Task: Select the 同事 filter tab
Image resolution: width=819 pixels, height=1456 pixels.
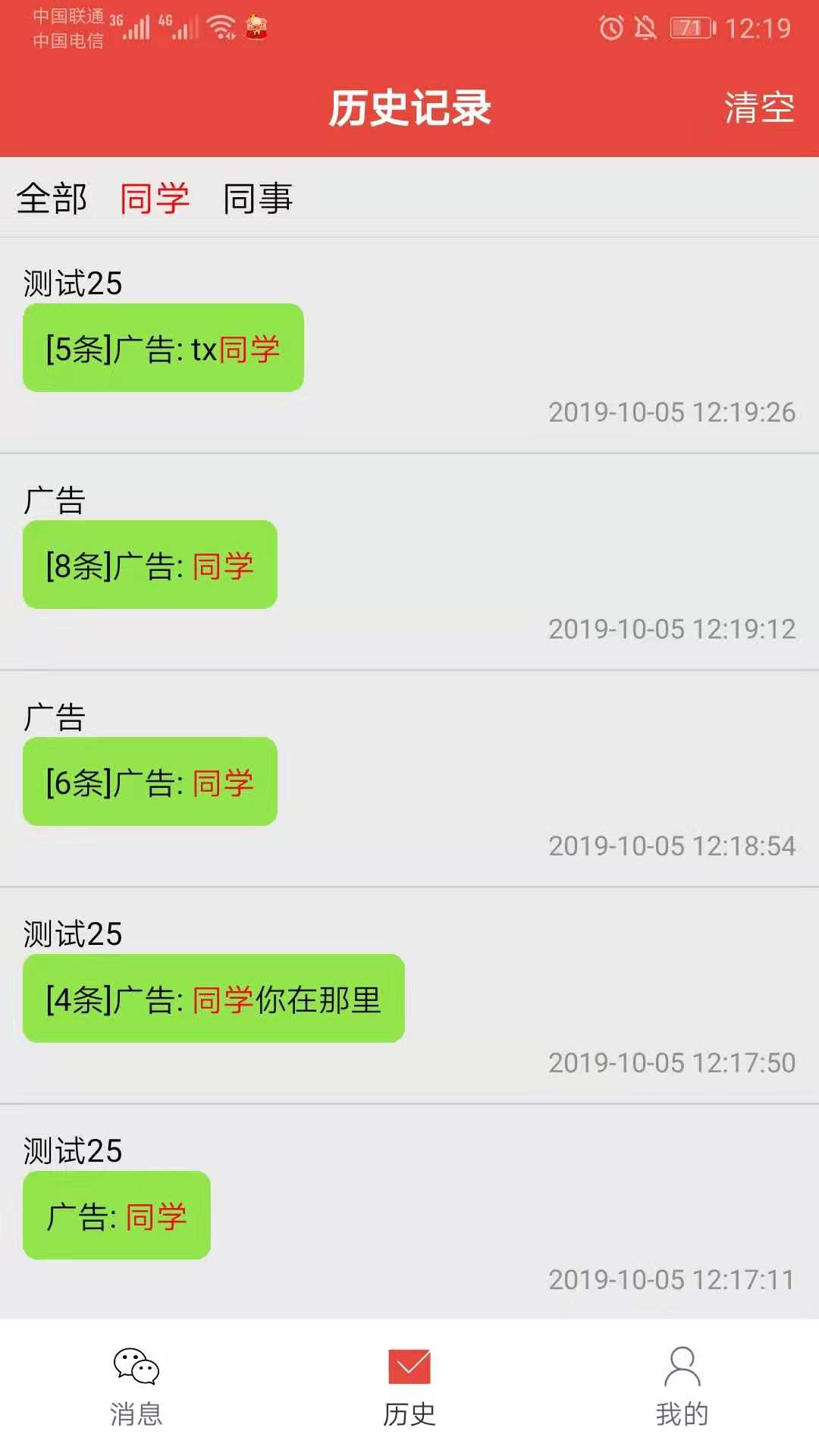Action: (x=258, y=199)
